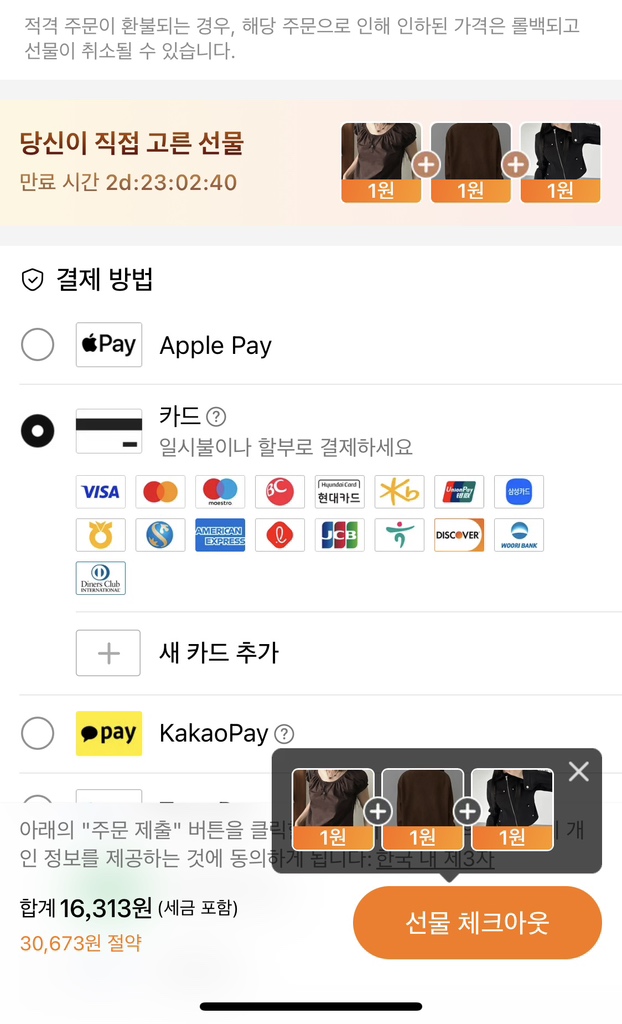
Task: Dismiss the gift preview popup
Action: (x=578, y=771)
